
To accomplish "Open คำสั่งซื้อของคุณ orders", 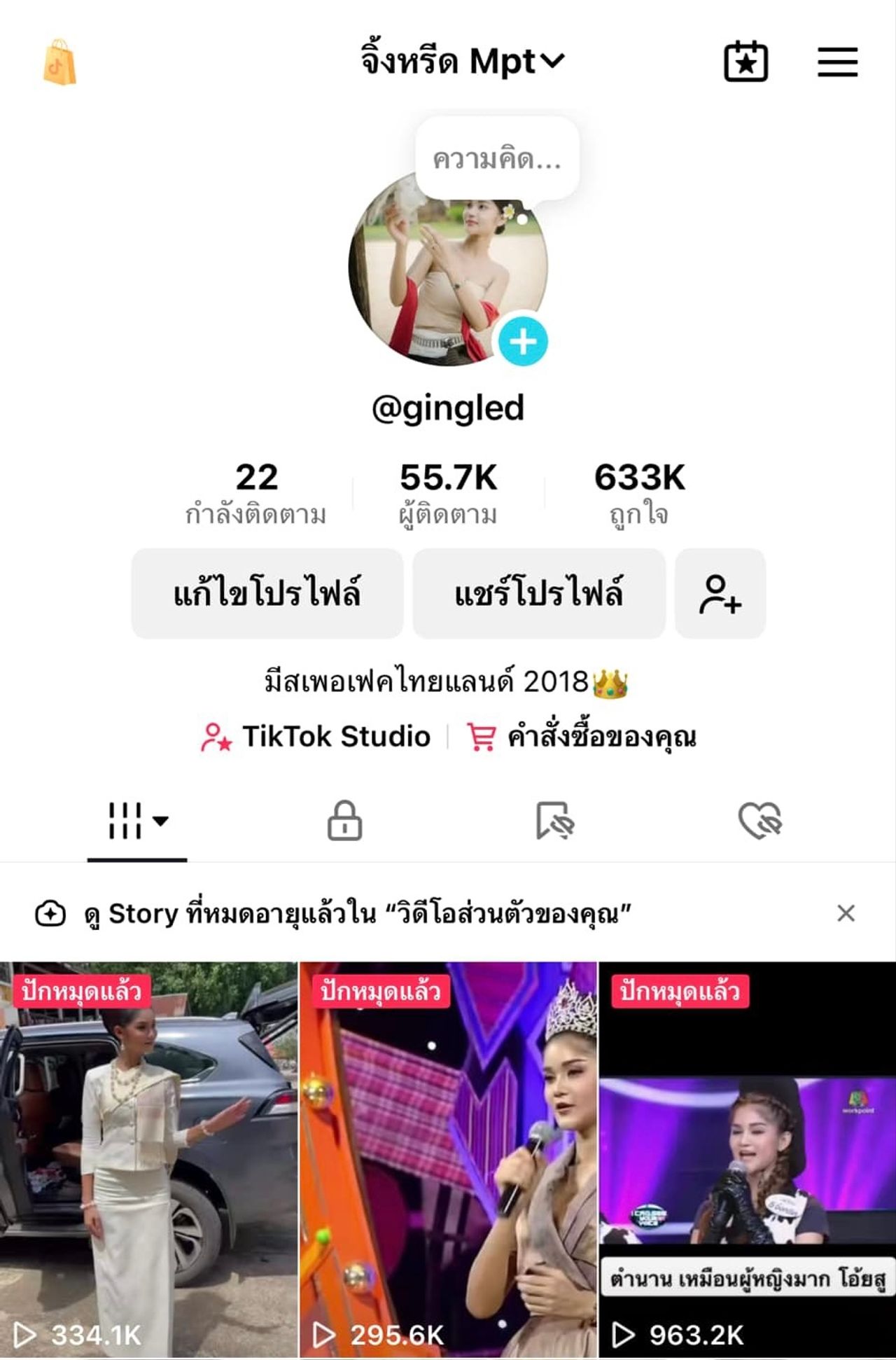I will (x=582, y=737).
